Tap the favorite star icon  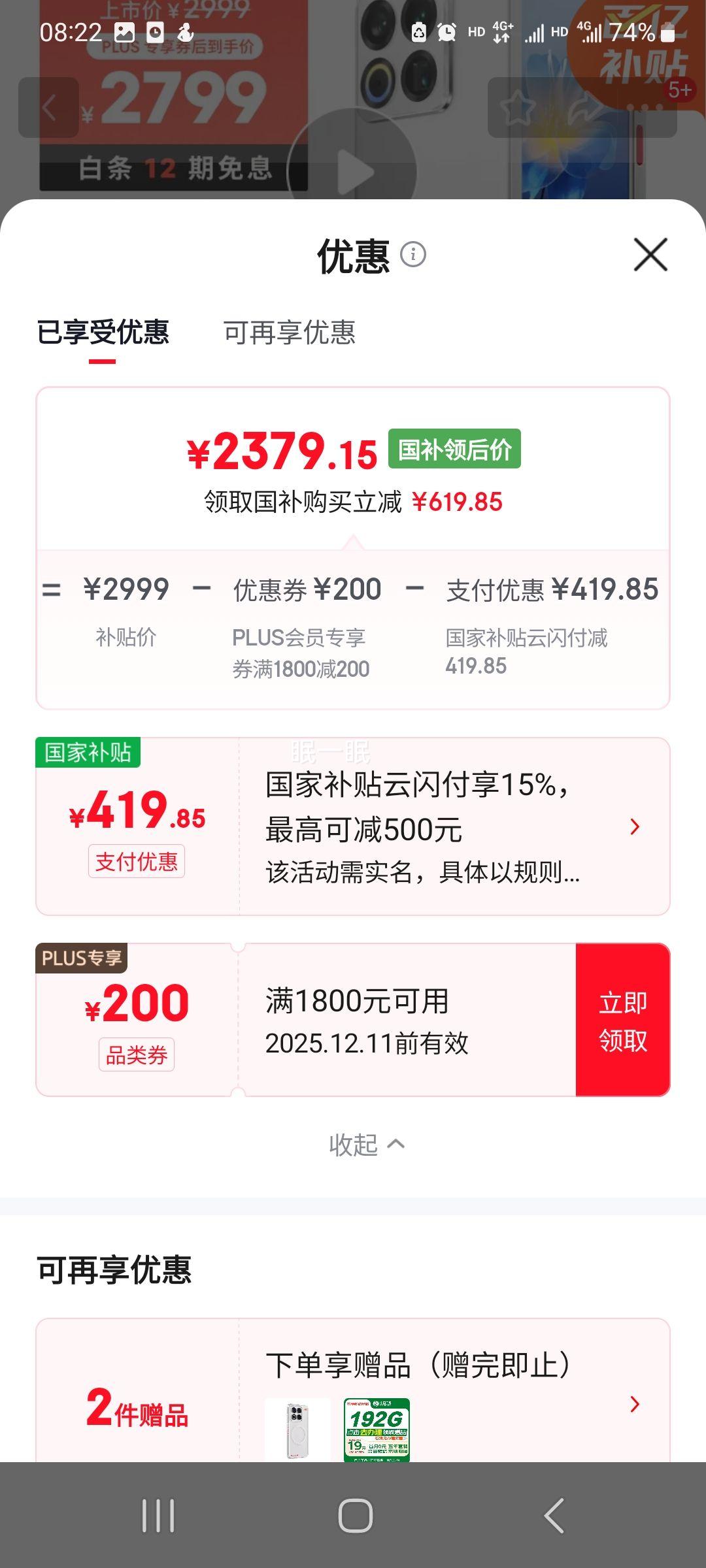point(518,109)
